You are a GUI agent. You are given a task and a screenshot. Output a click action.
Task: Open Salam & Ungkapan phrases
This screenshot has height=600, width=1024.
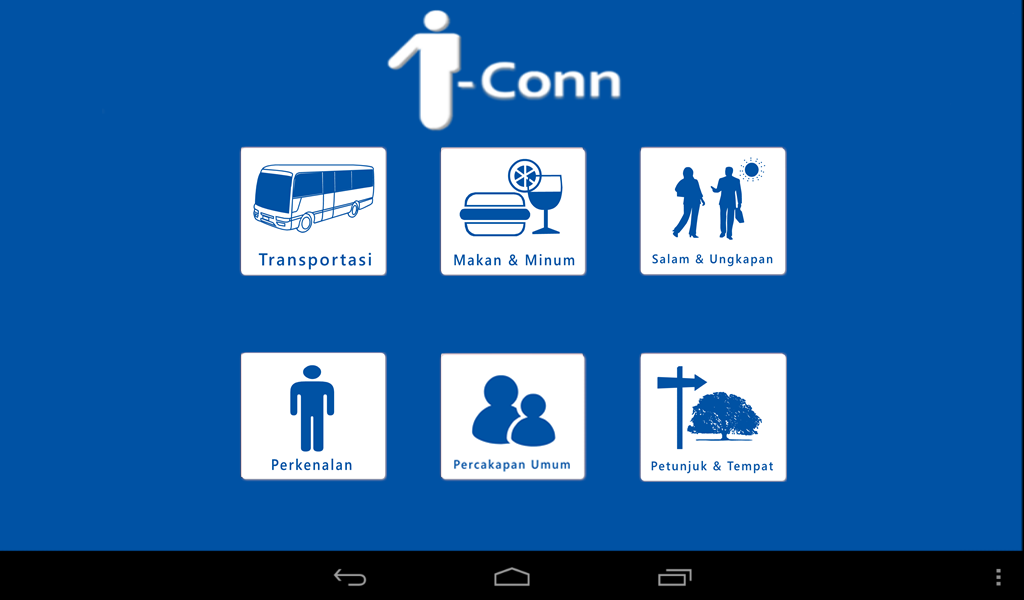[713, 211]
